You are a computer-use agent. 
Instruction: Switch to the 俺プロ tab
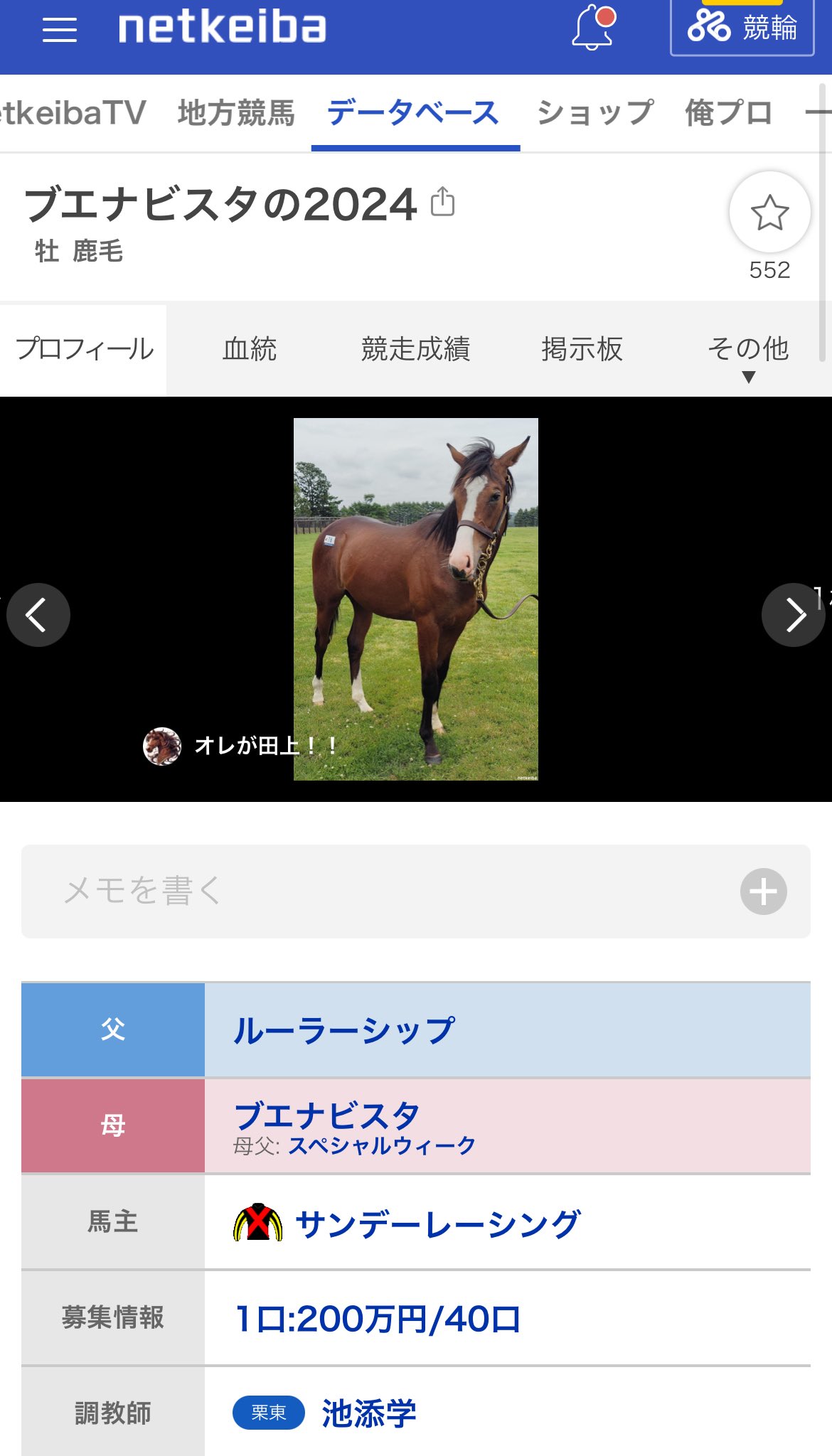tap(728, 113)
